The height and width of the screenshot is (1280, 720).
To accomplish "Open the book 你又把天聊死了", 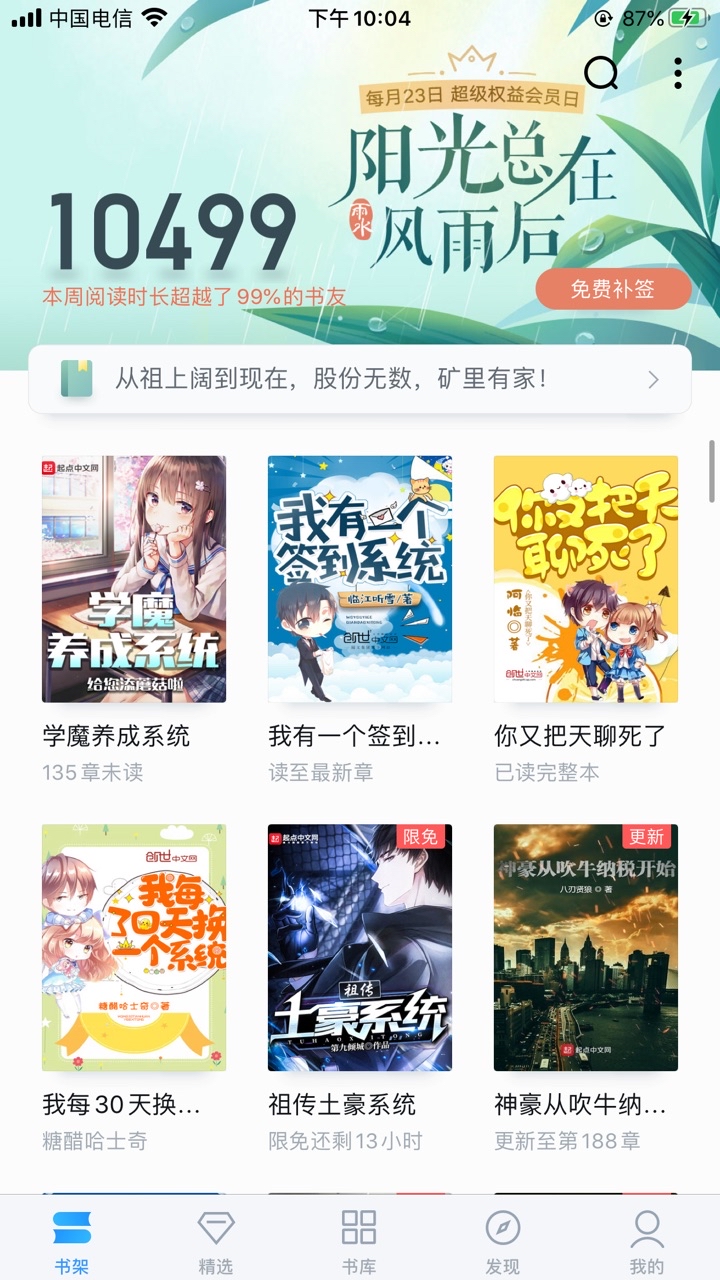I will click(x=586, y=579).
